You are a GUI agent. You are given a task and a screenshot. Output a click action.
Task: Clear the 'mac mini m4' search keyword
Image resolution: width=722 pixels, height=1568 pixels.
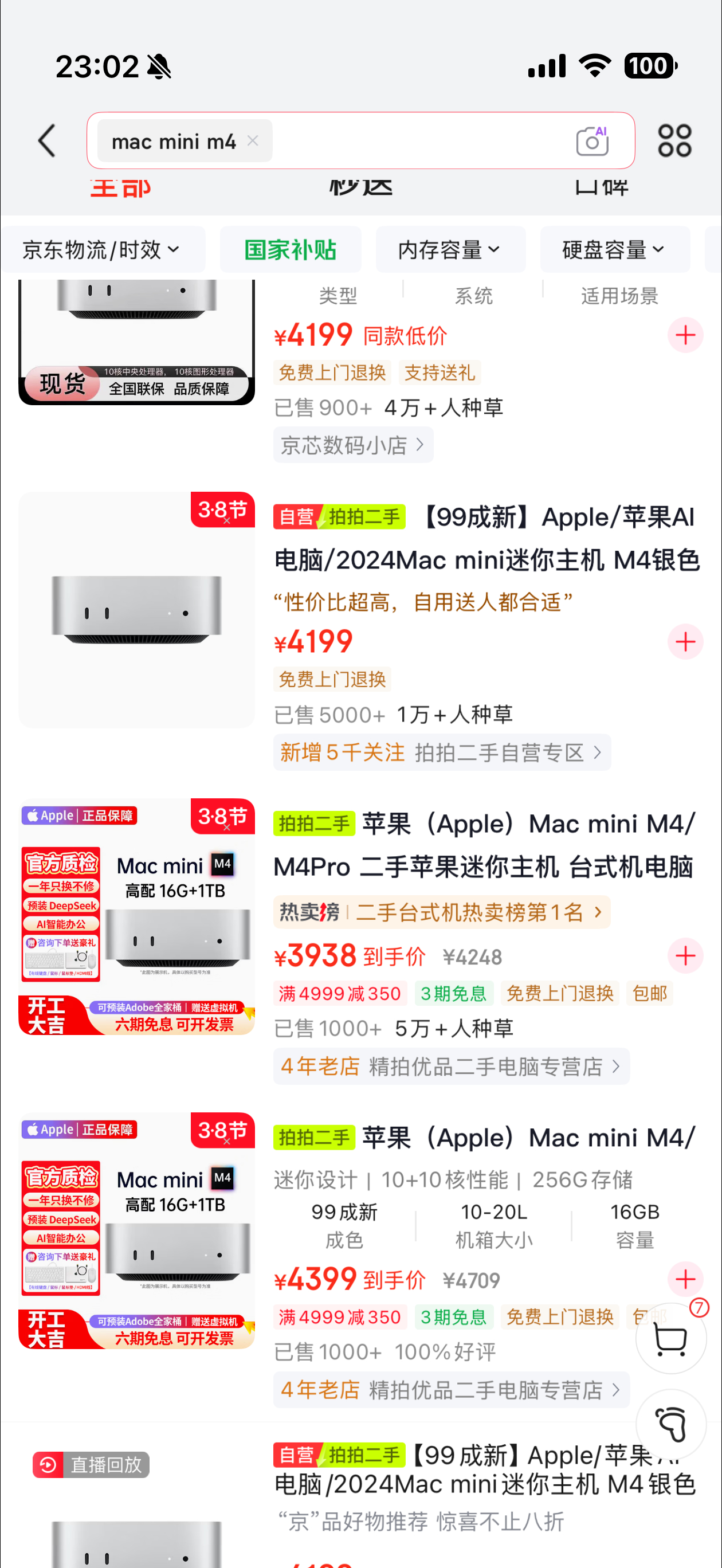pos(252,141)
